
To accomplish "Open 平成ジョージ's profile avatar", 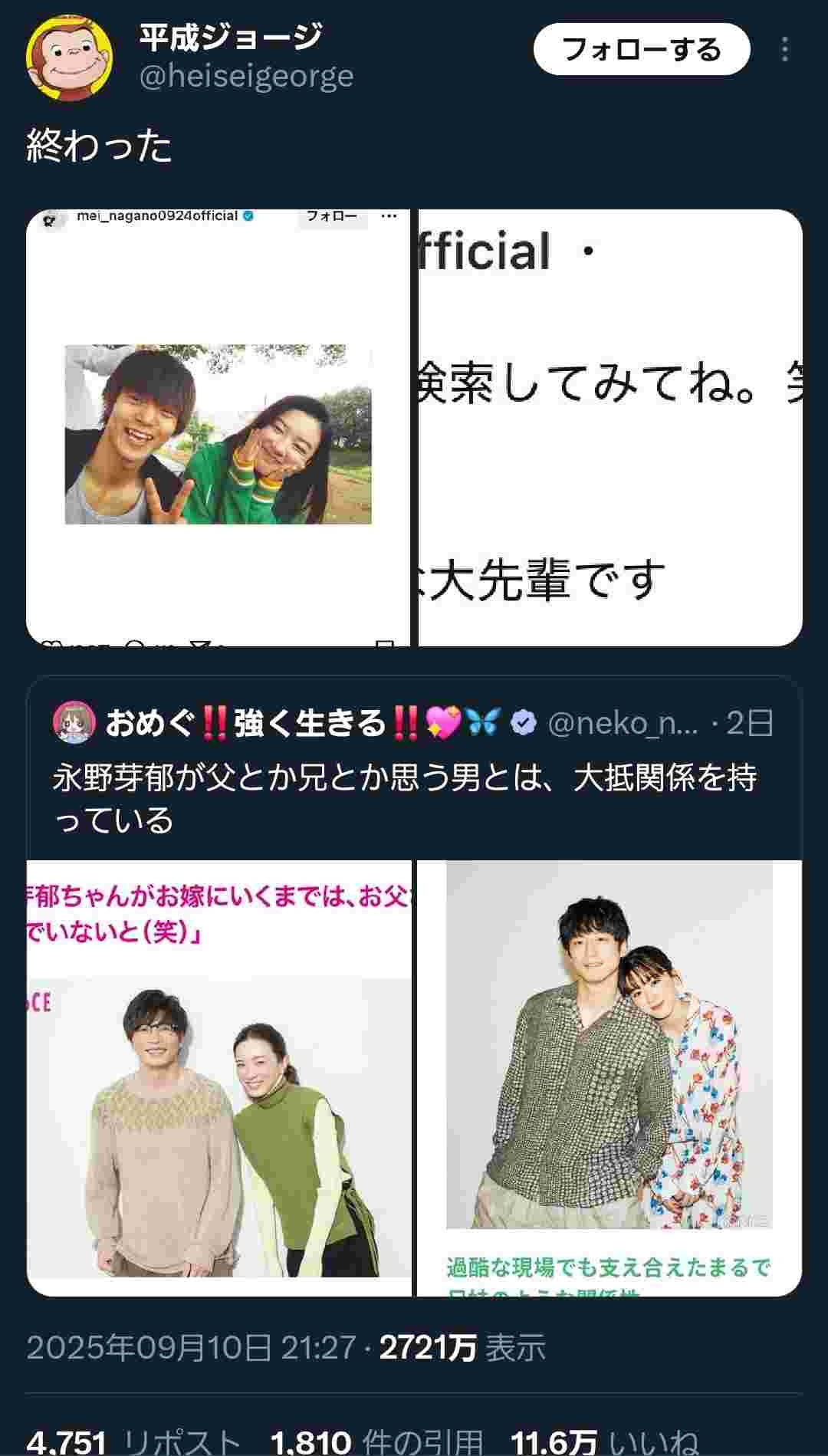I will click(69, 57).
